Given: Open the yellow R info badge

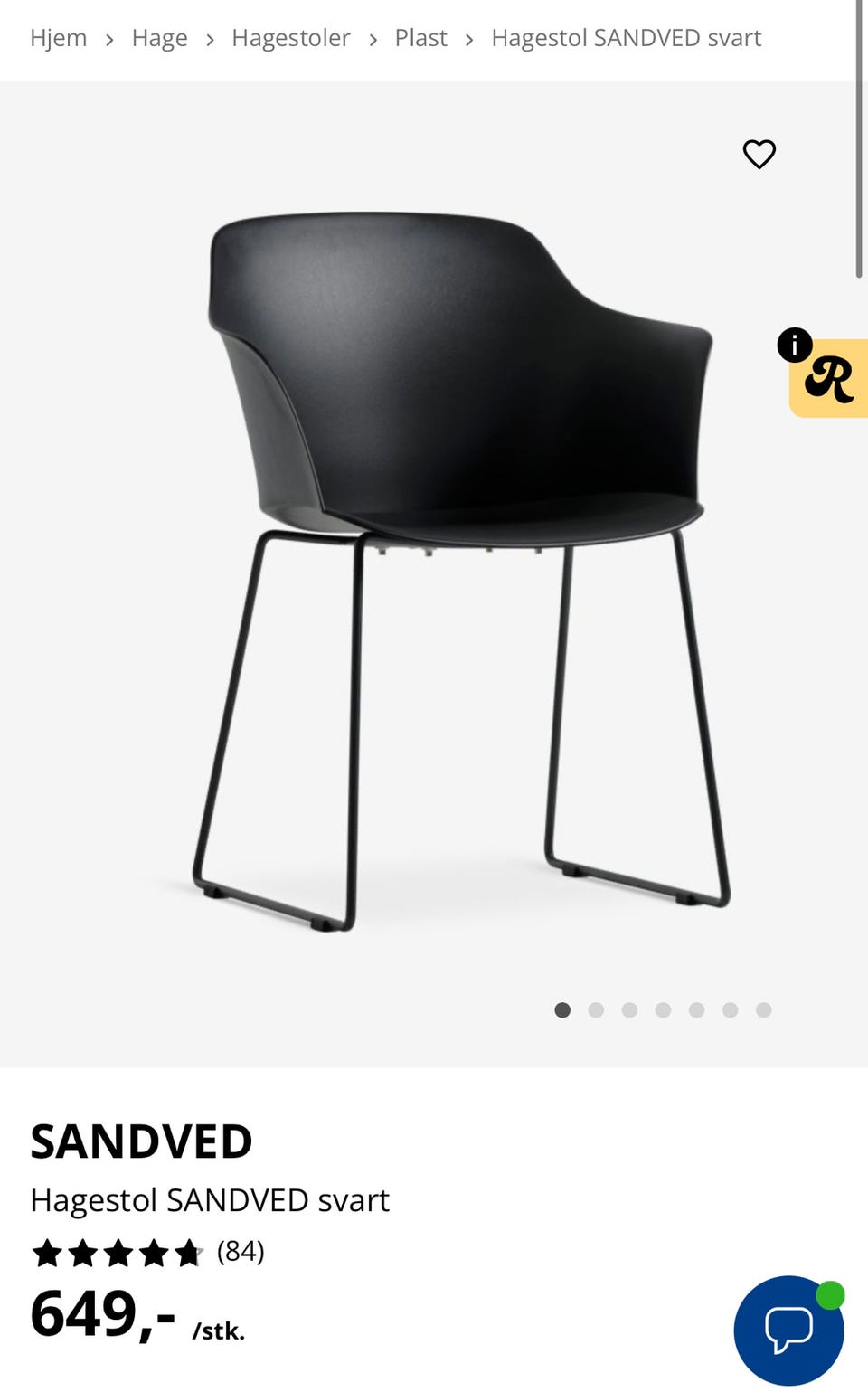Looking at the screenshot, I should click(826, 376).
